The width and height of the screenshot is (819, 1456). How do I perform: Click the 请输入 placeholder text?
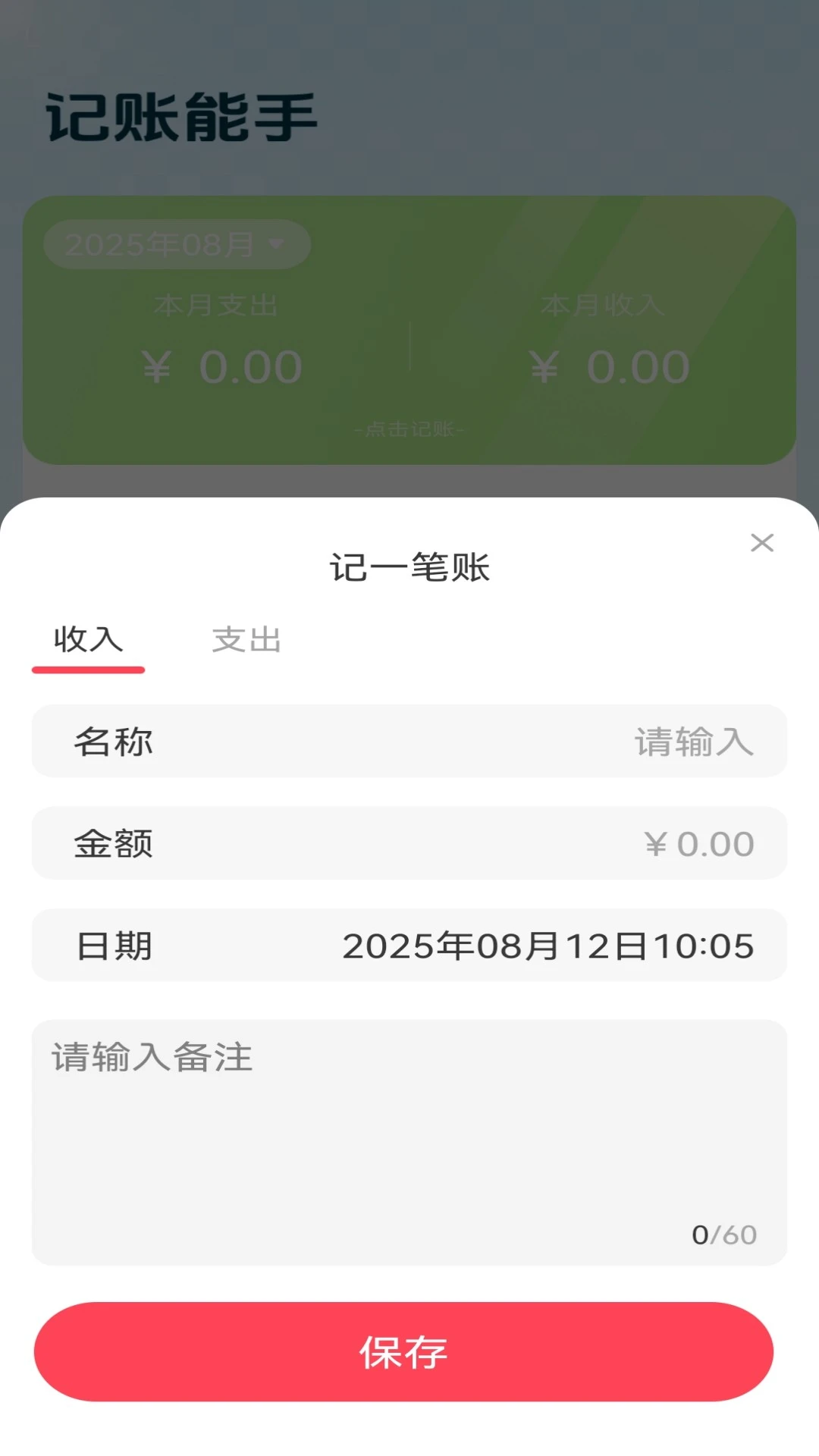[692, 742]
